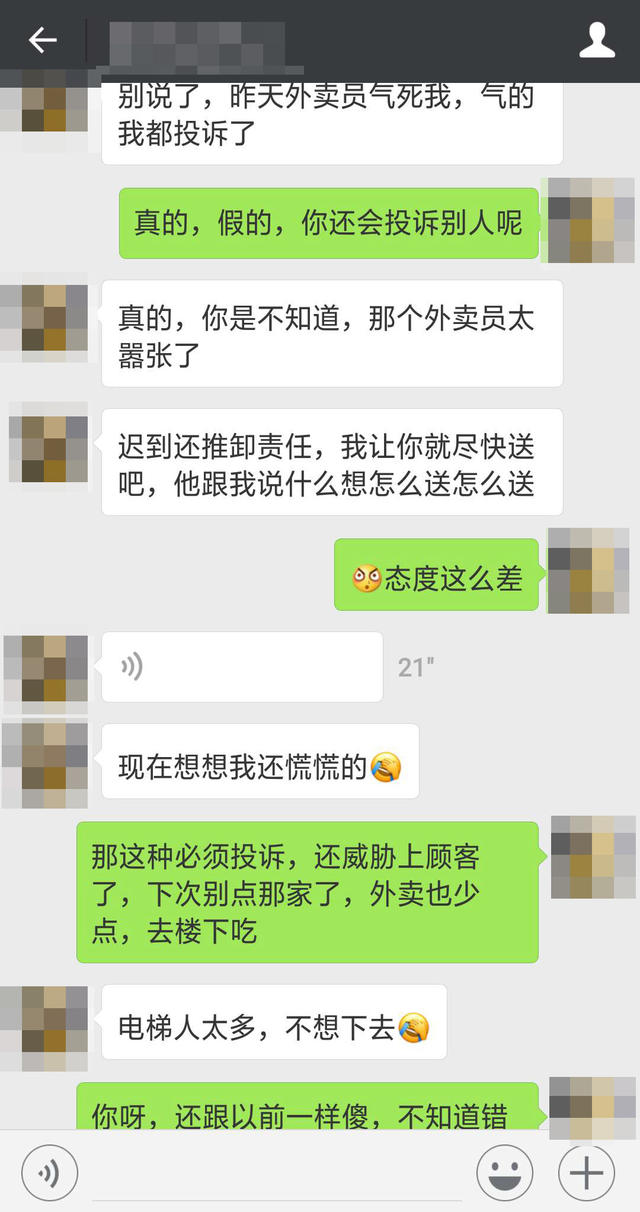Open the emoji picker
The height and width of the screenshot is (1212, 640).
point(504,1172)
